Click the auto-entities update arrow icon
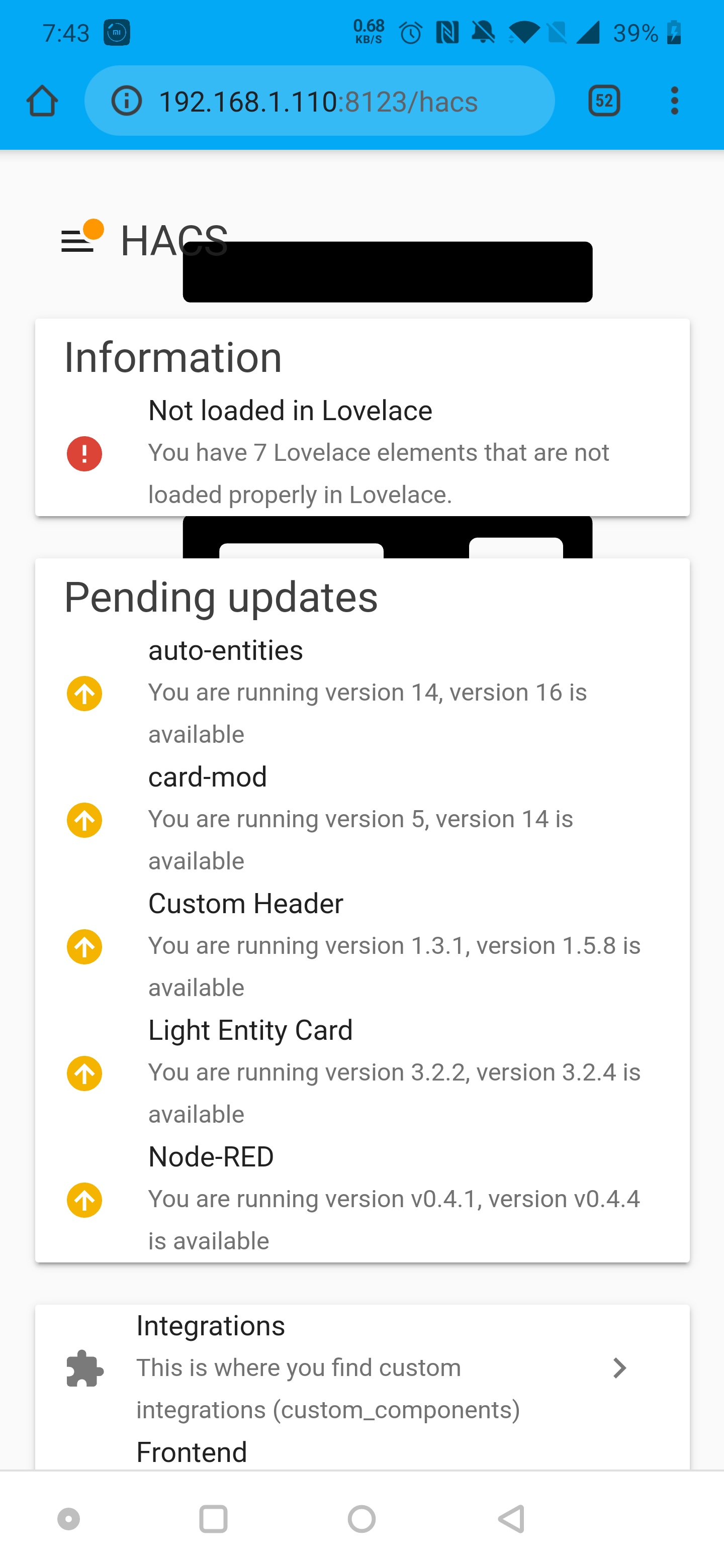The width and height of the screenshot is (724, 1568). [83, 694]
